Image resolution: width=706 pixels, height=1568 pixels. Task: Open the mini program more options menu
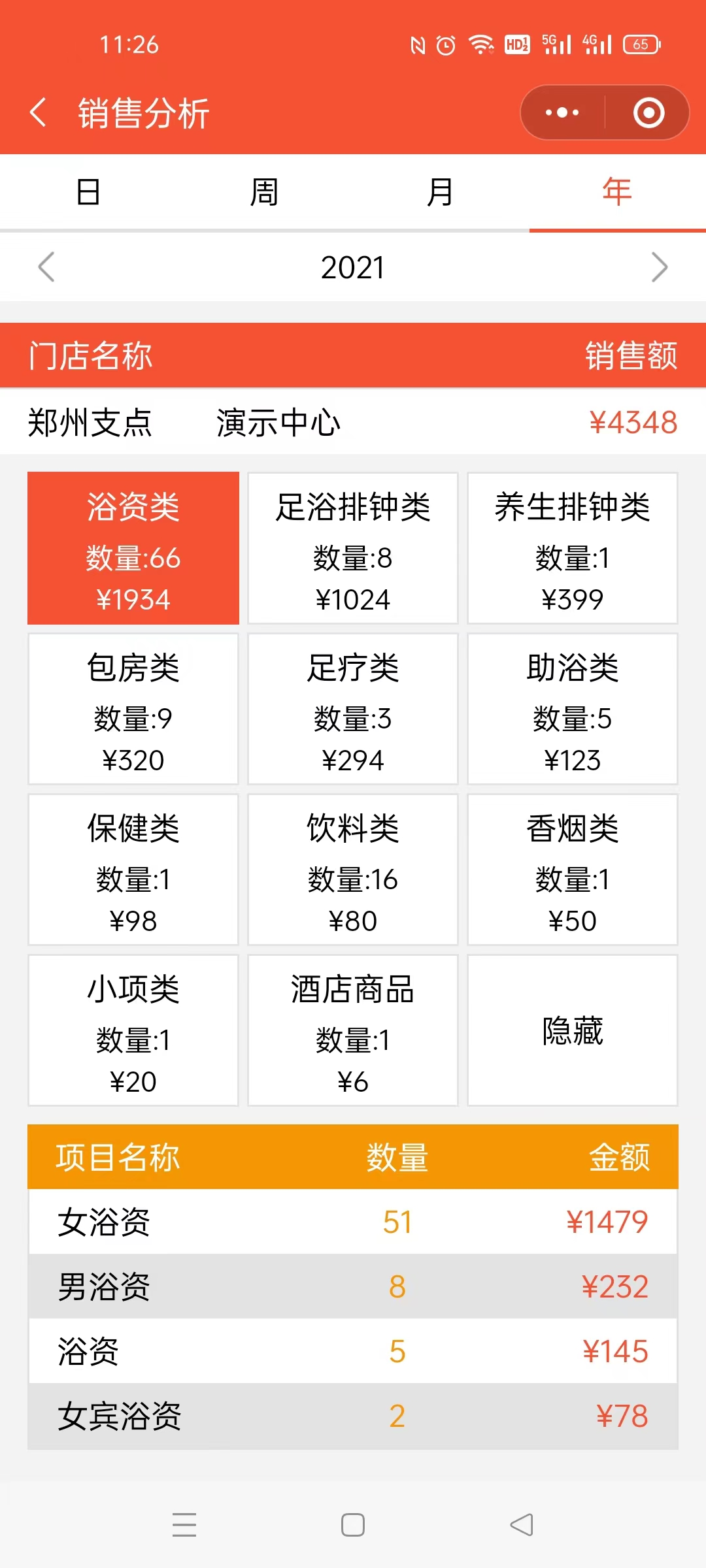click(x=562, y=112)
